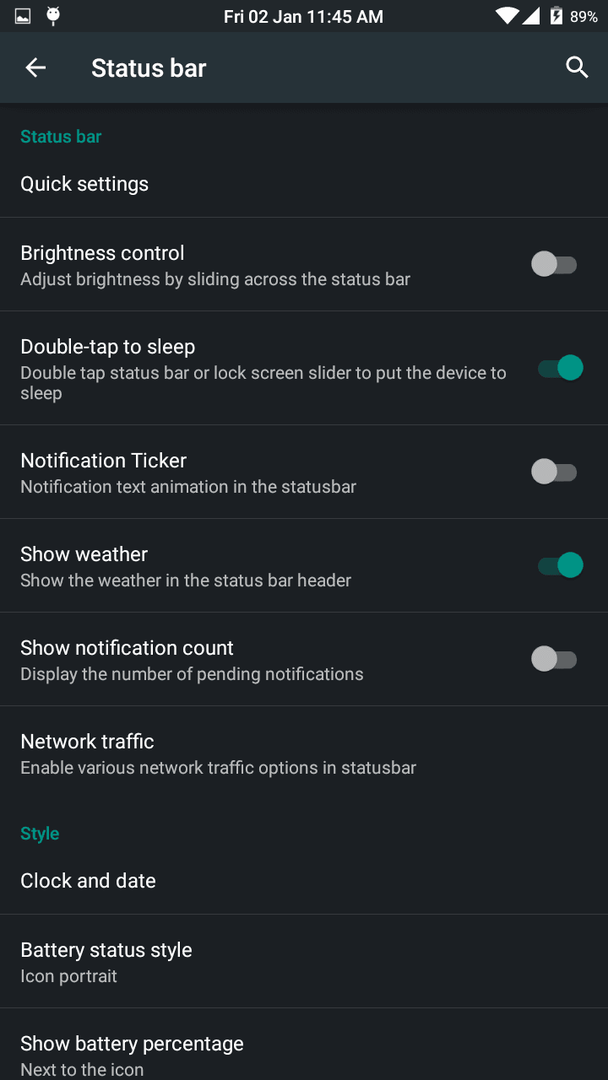
Task: Turn on Show notification count
Action: pos(554,659)
